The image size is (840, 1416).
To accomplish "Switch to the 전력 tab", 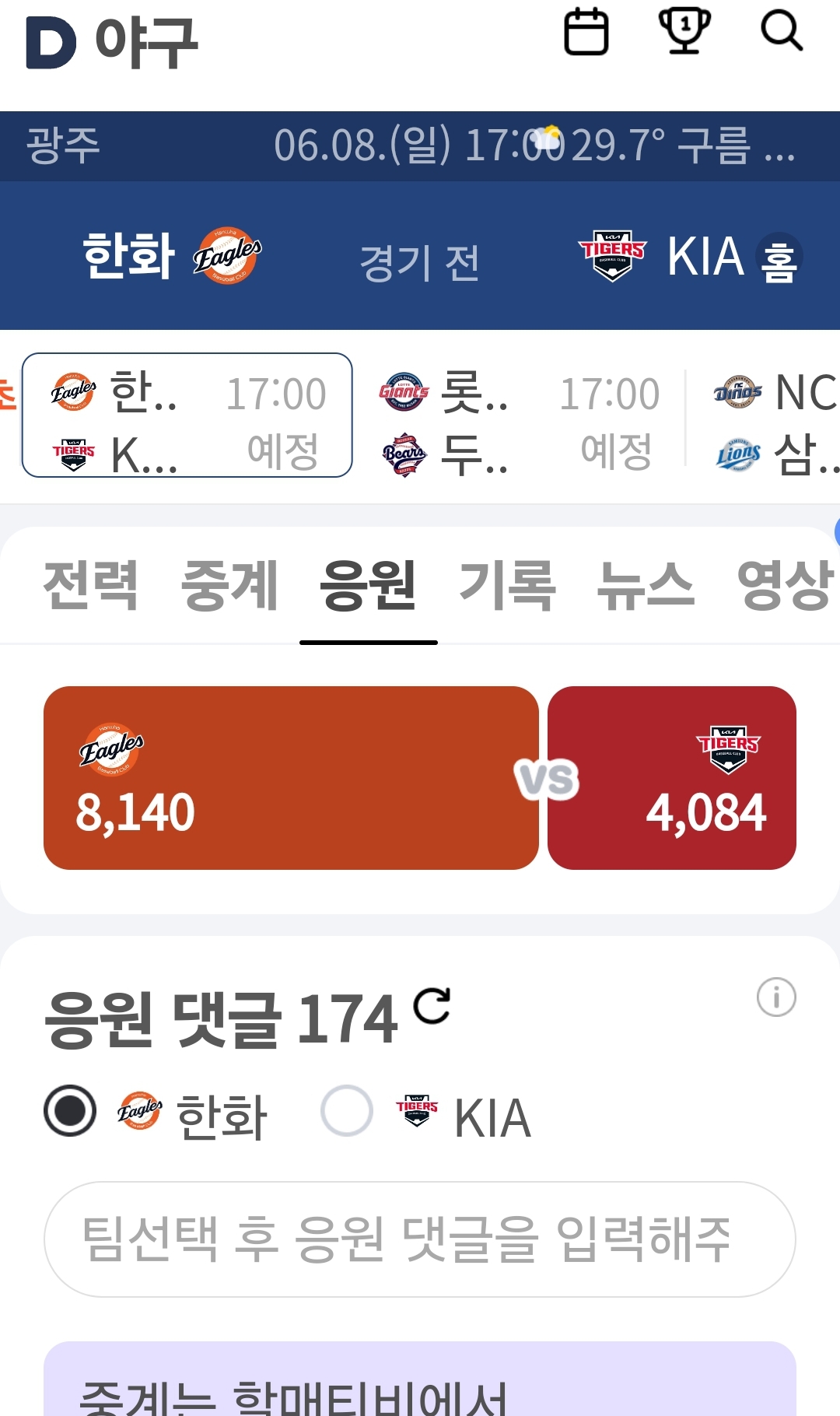I will pyautogui.click(x=90, y=585).
